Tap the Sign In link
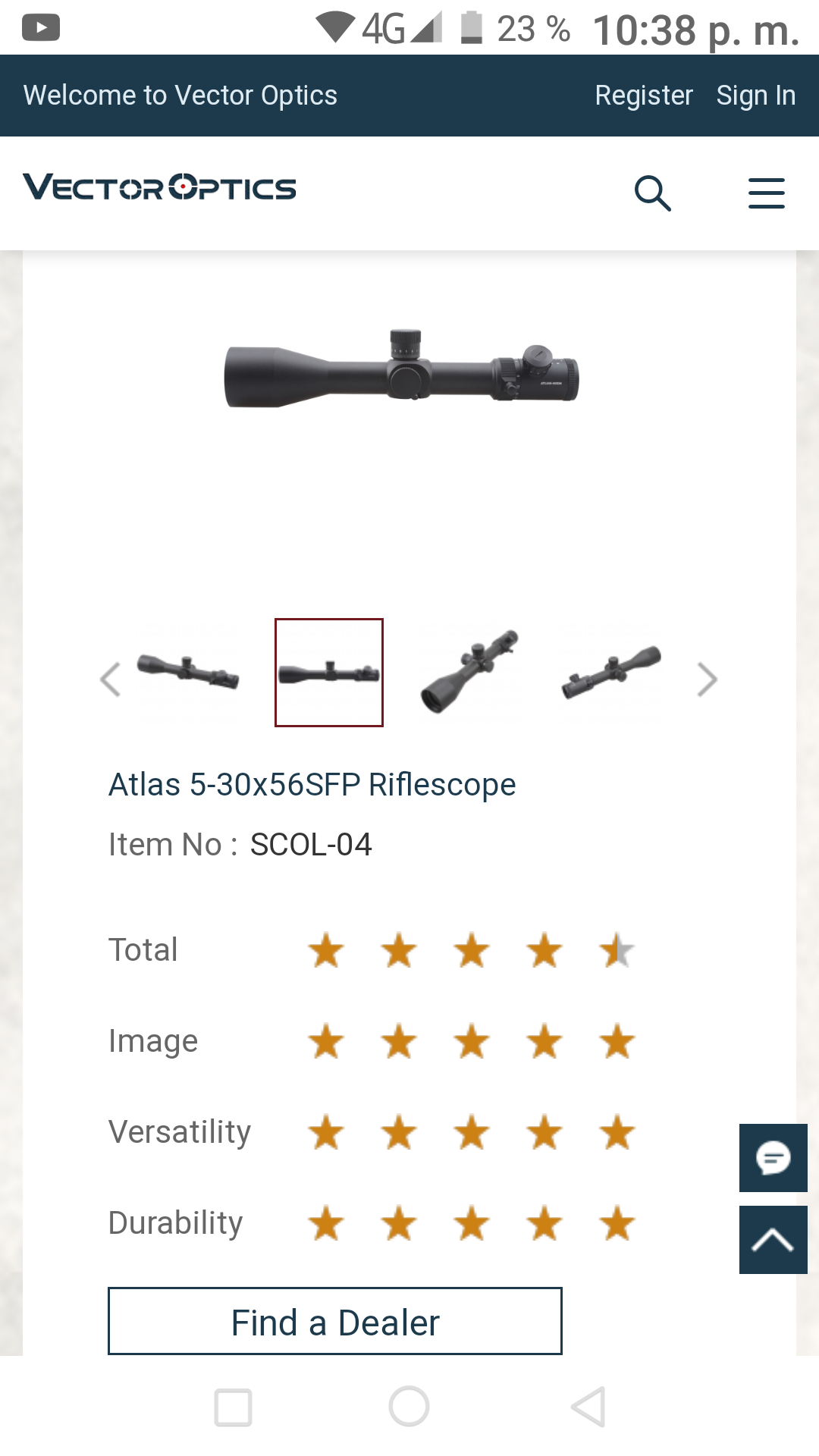The image size is (819, 1456). [755, 96]
